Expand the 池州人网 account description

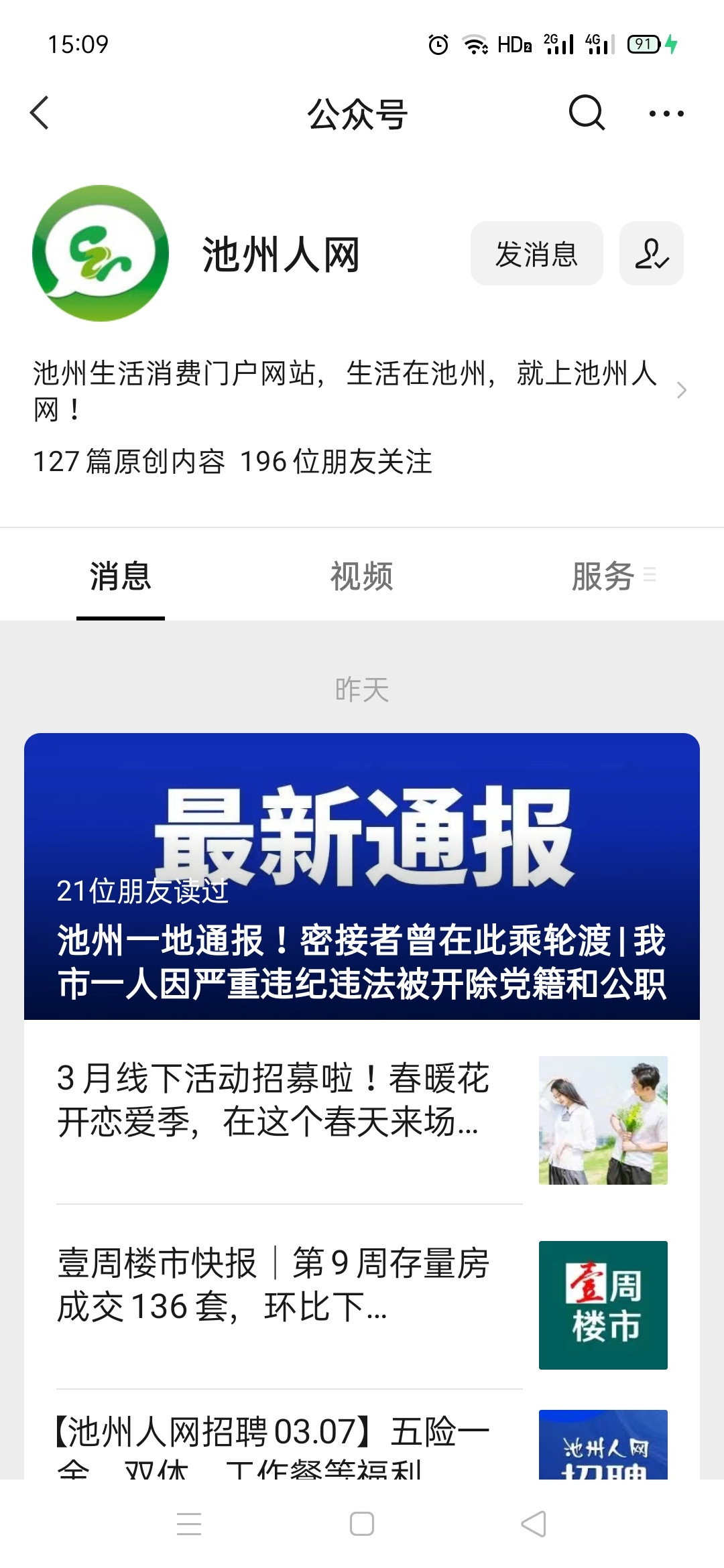pos(681,390)
